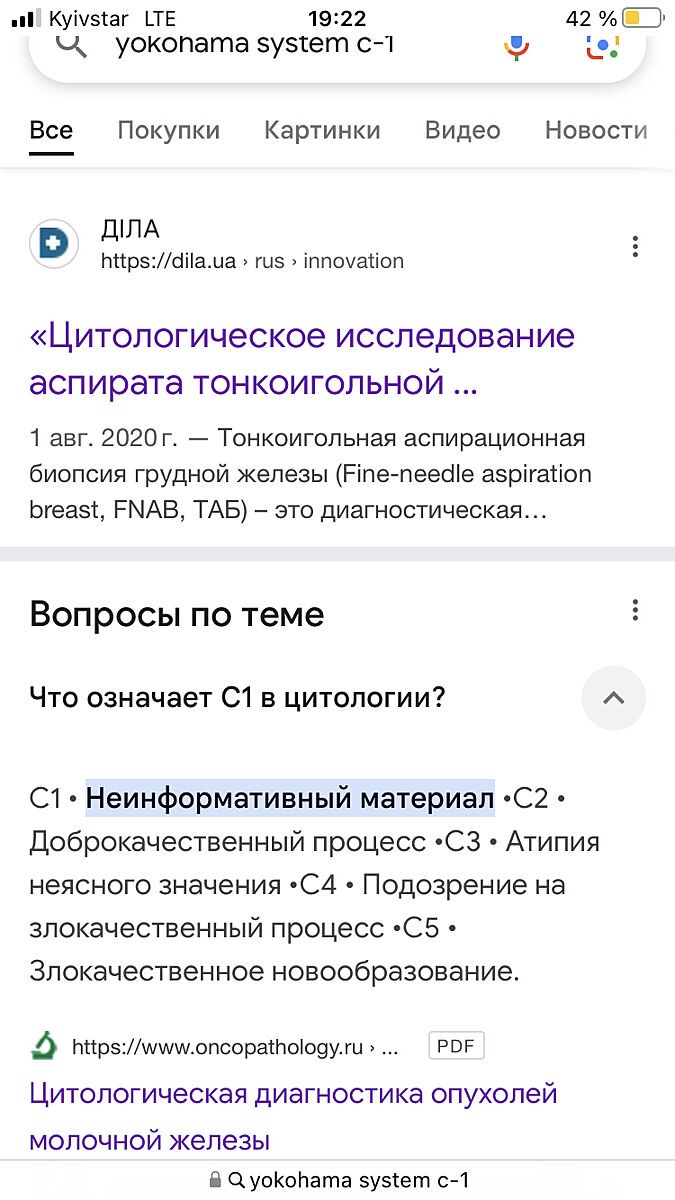The height and width of the screenshot is (1200, 675).
Task: Switch to the Покупки tab
Action: point(168,130)
